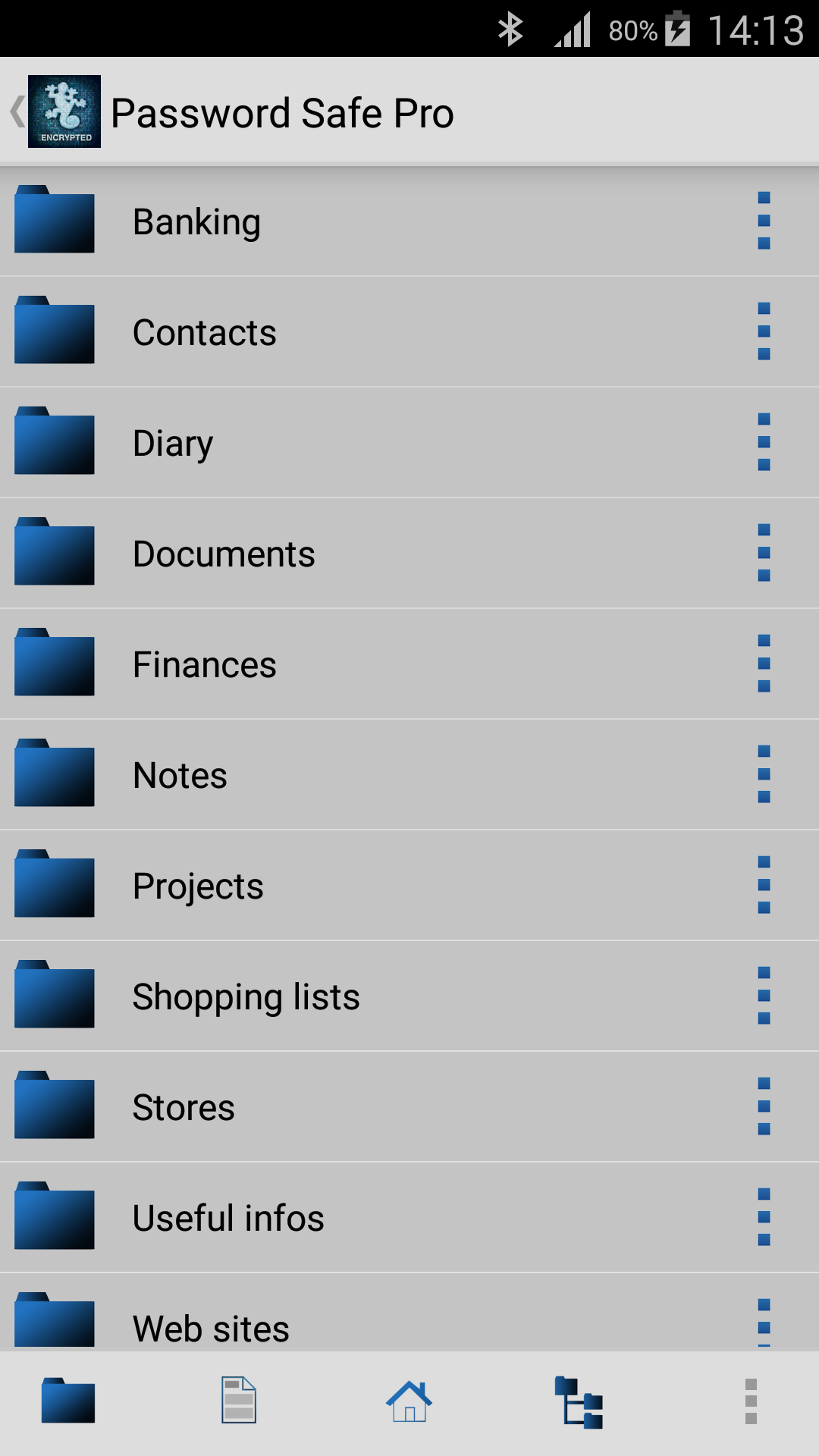819x1456 pixels.
Task: Tap the document icon in bottom toolbar
Action: point(239,1401)
